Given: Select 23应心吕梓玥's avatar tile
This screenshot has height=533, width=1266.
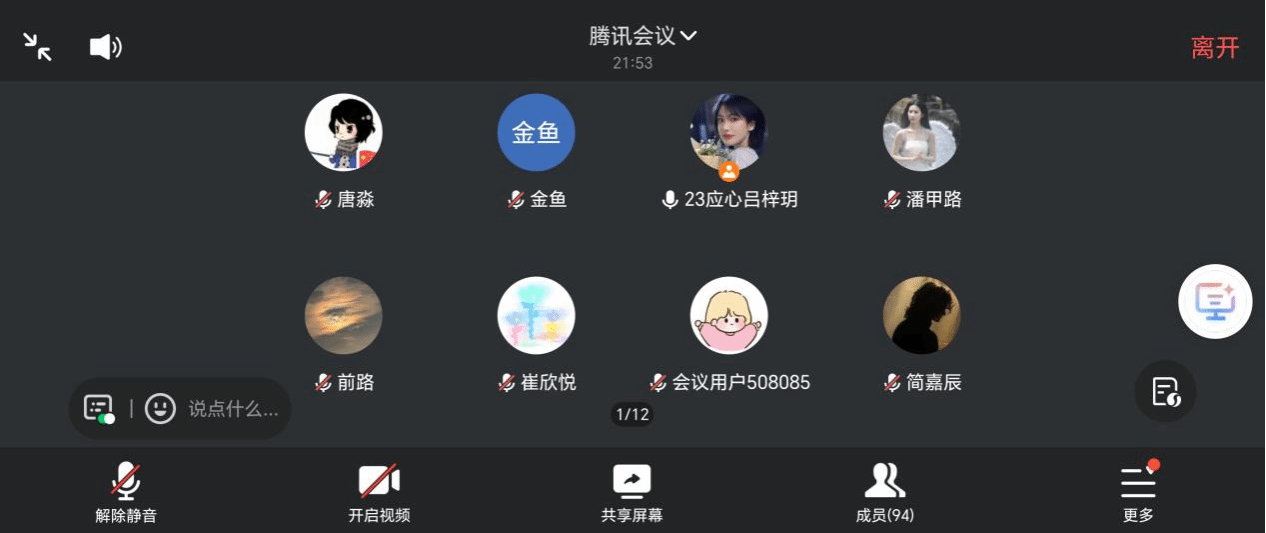Looking at the screenshot, I should coord(729,133).
